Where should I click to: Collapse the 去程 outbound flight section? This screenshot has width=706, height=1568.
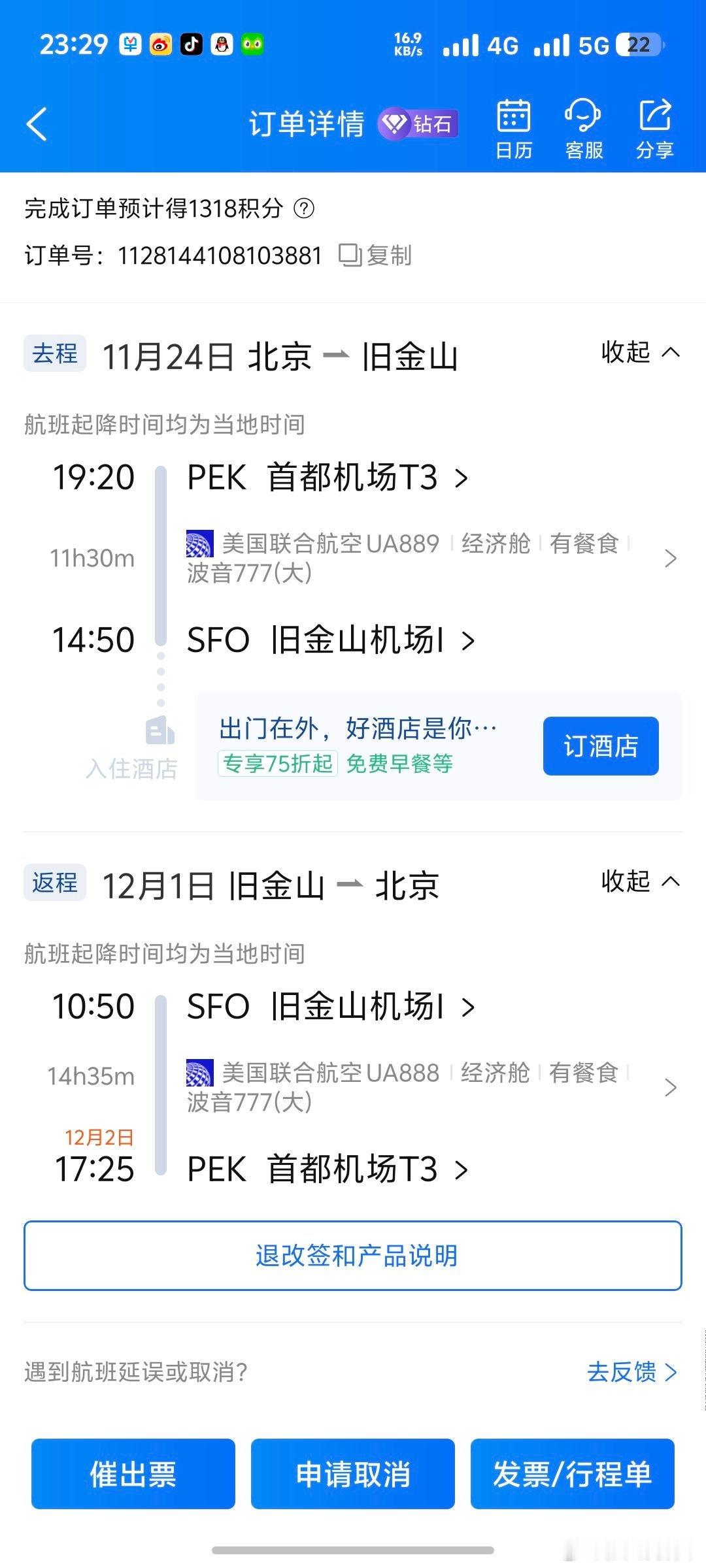(x=640, y=353)
